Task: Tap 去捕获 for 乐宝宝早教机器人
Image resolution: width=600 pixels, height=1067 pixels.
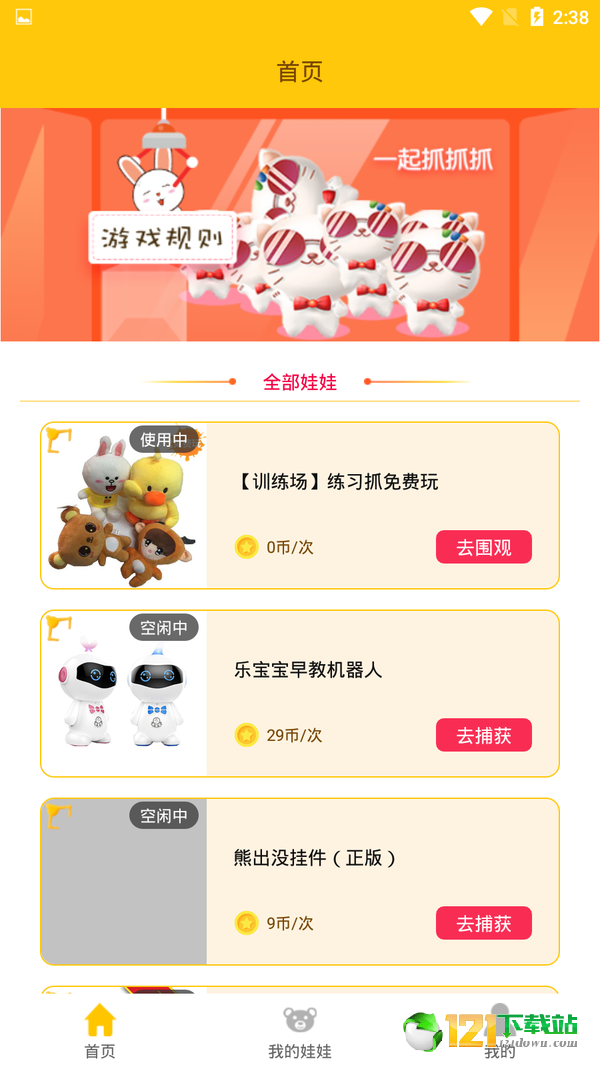Action: 483,735
